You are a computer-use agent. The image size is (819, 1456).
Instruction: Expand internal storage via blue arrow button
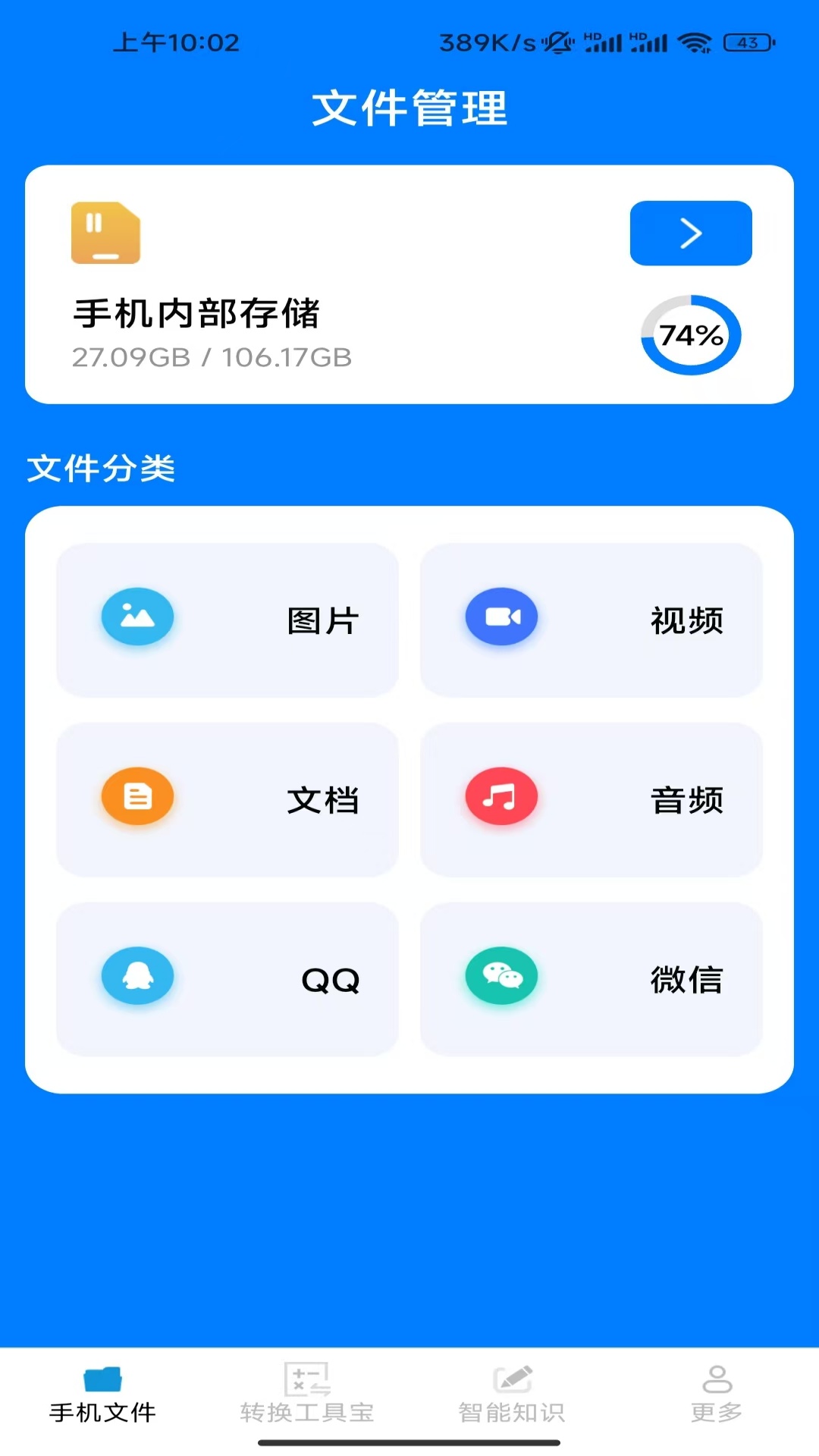click(689, 234)
